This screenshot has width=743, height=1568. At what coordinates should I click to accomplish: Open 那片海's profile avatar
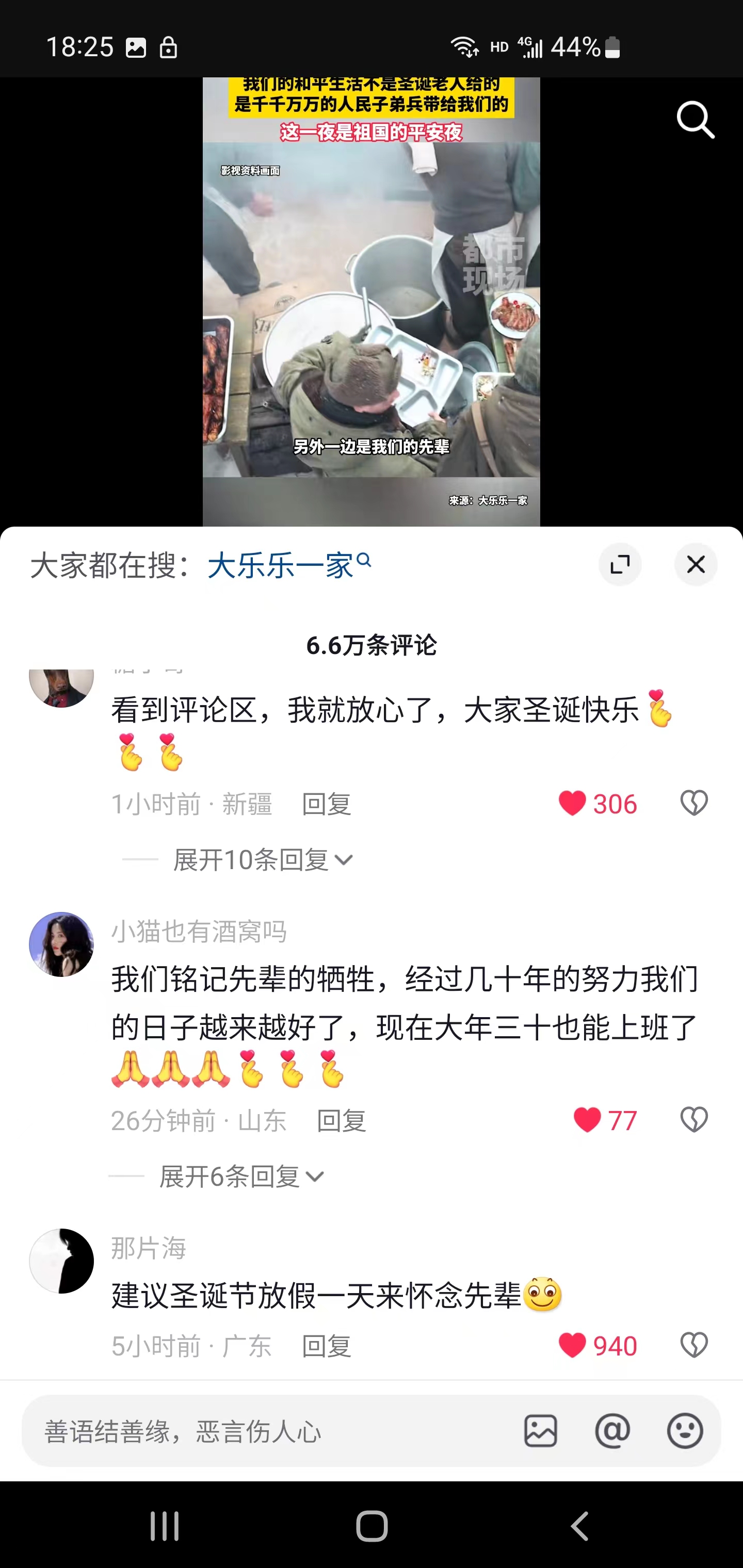tap(61, 1261)
